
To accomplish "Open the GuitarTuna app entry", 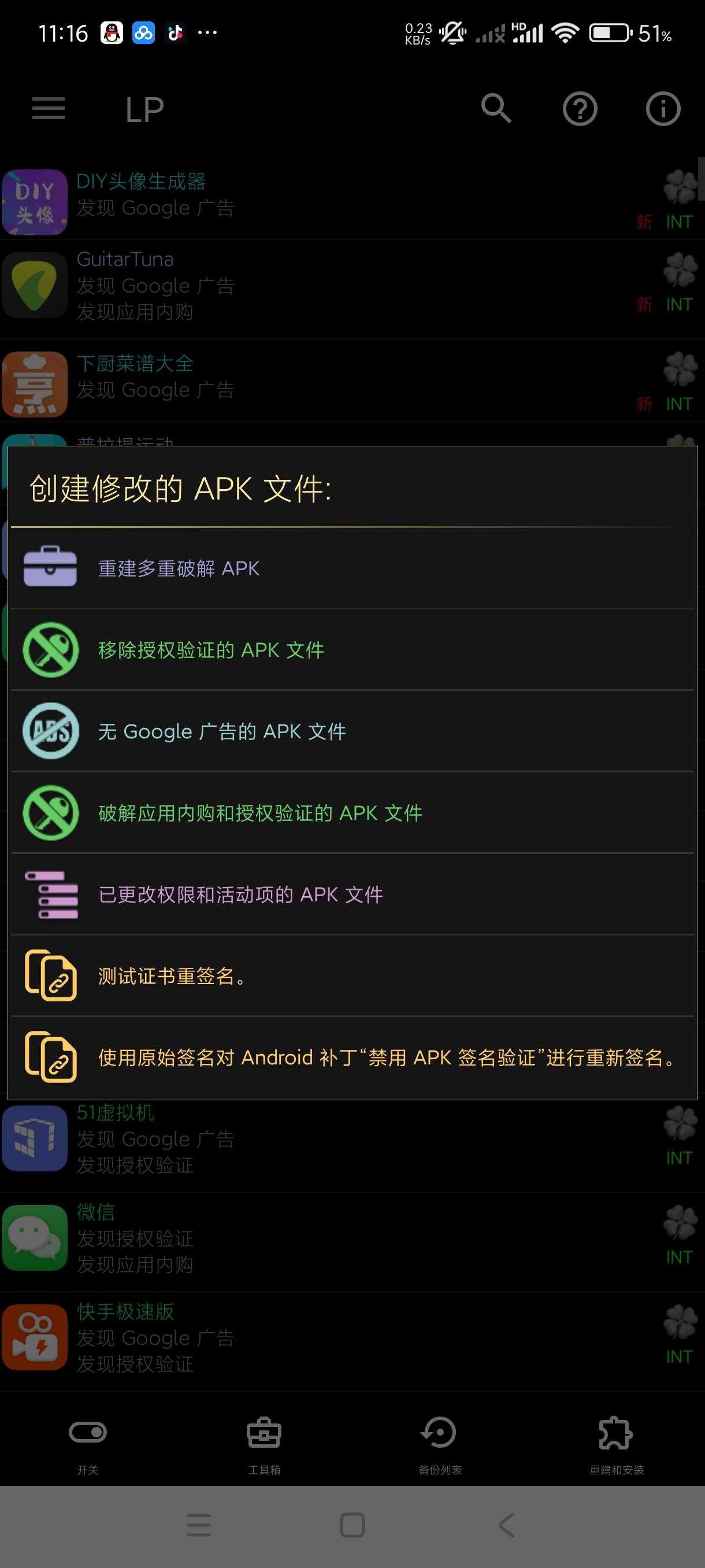I will (304, 286).
